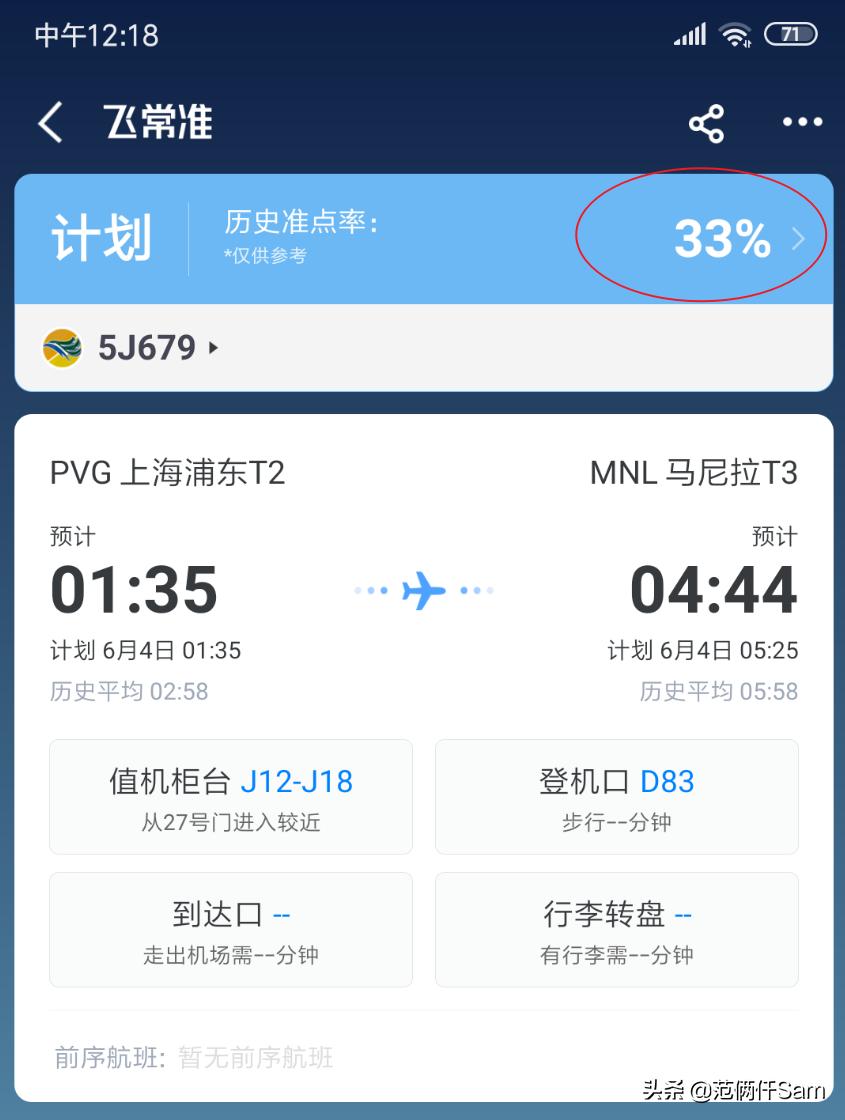This screenshot has height=1120, width=845.
Task: Tap PVG 上海浦东T2 departure airport
Action: coord(168,474)
